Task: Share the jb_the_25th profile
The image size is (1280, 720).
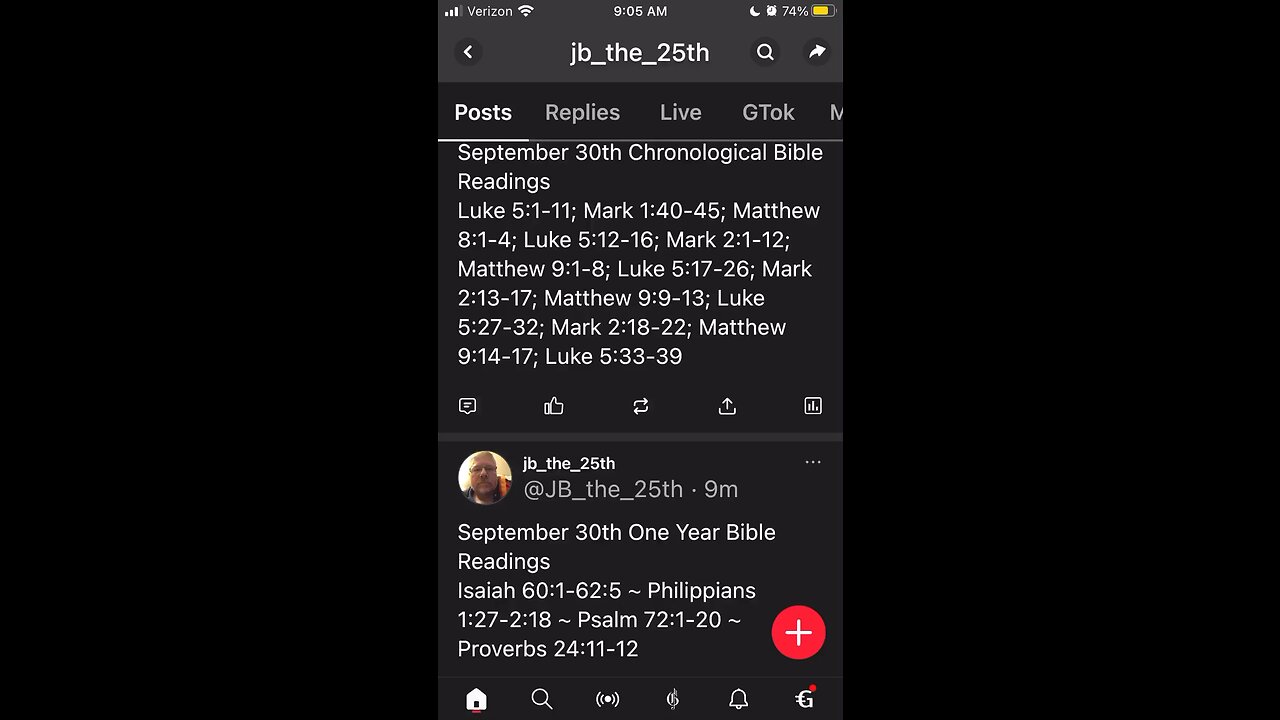Action: click(817, 52)
